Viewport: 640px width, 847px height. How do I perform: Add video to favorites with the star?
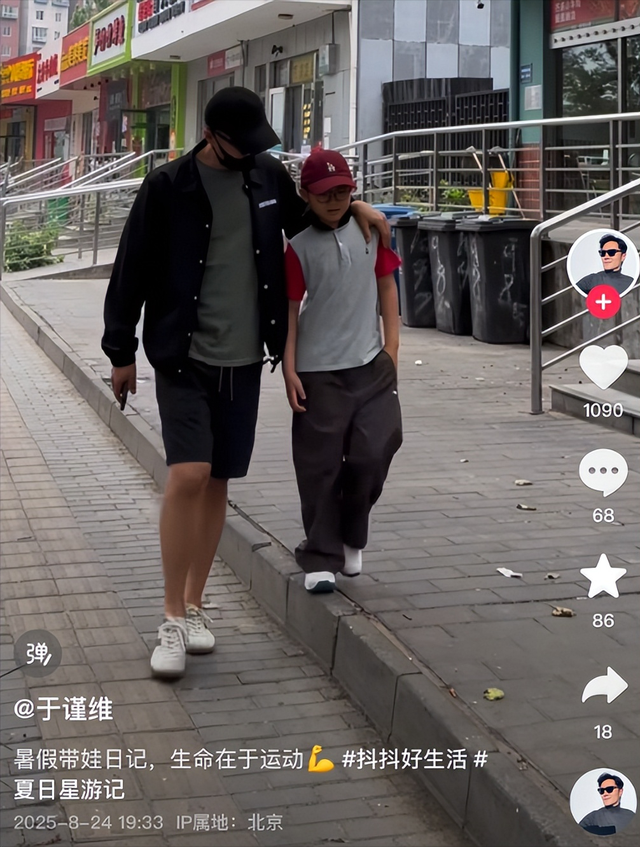[x=603, y=577]
